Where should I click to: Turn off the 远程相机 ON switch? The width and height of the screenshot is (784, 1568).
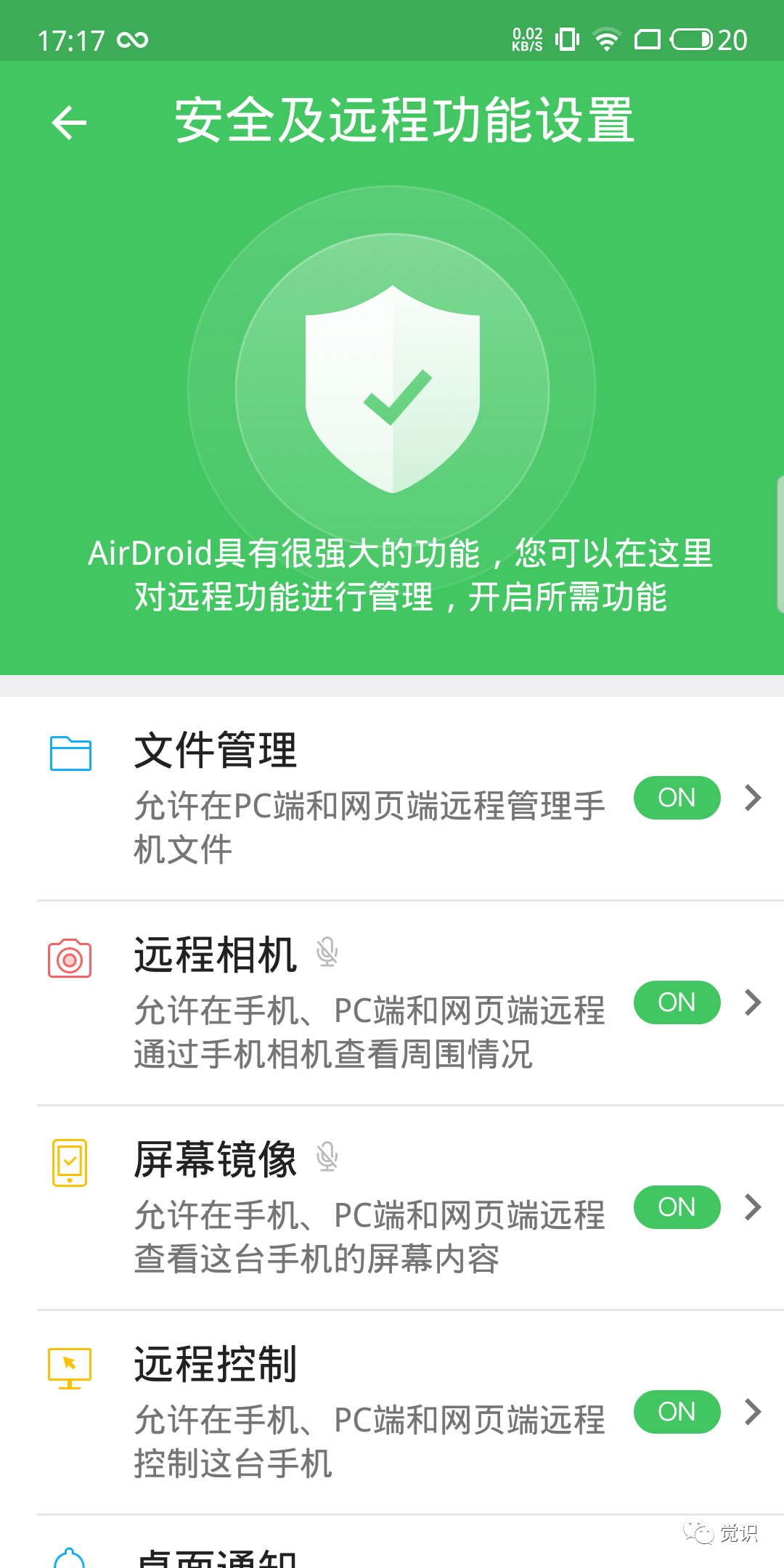677,1003
